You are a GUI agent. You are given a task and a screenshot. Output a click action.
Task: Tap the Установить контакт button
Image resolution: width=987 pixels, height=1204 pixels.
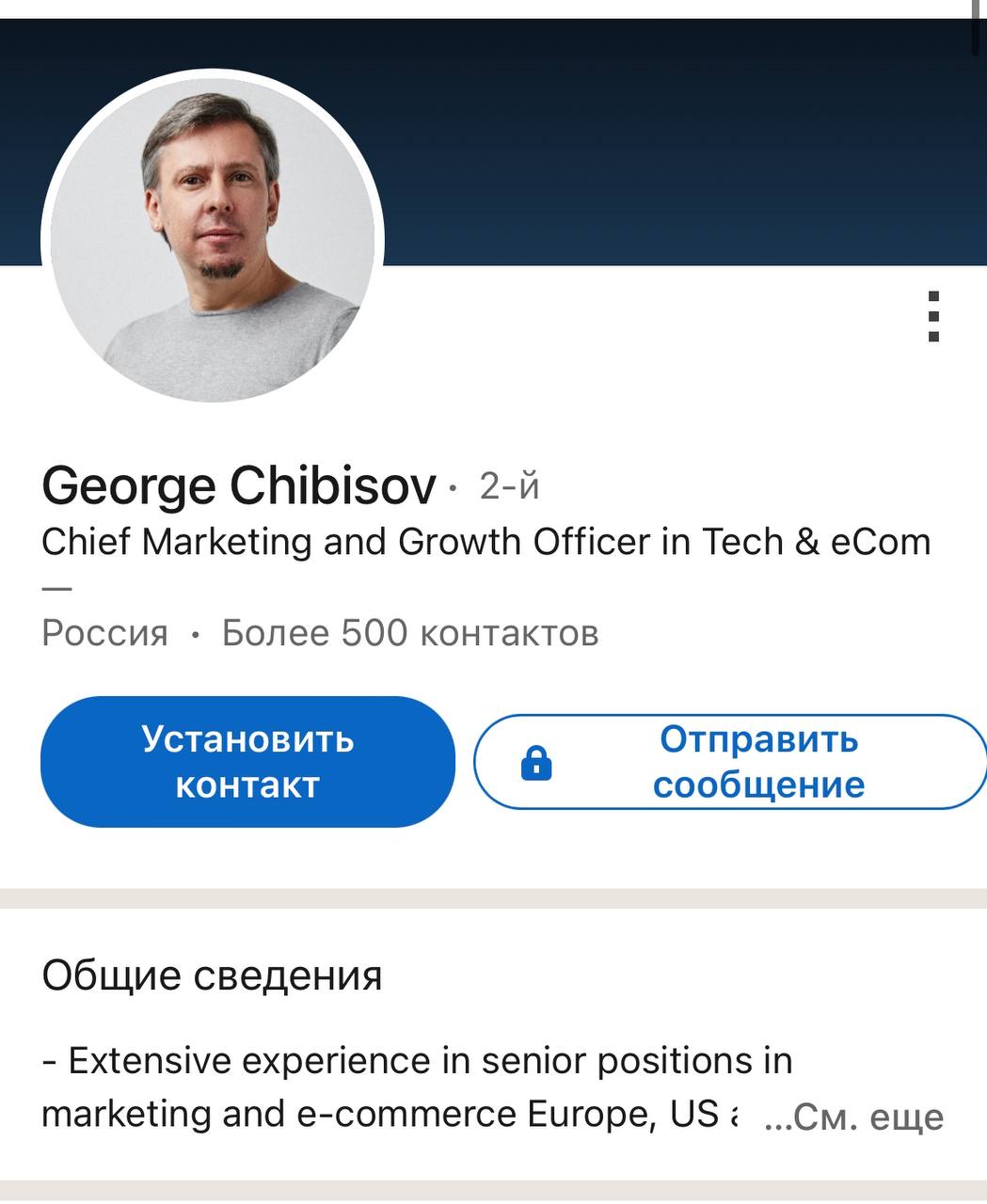(247, 762)
